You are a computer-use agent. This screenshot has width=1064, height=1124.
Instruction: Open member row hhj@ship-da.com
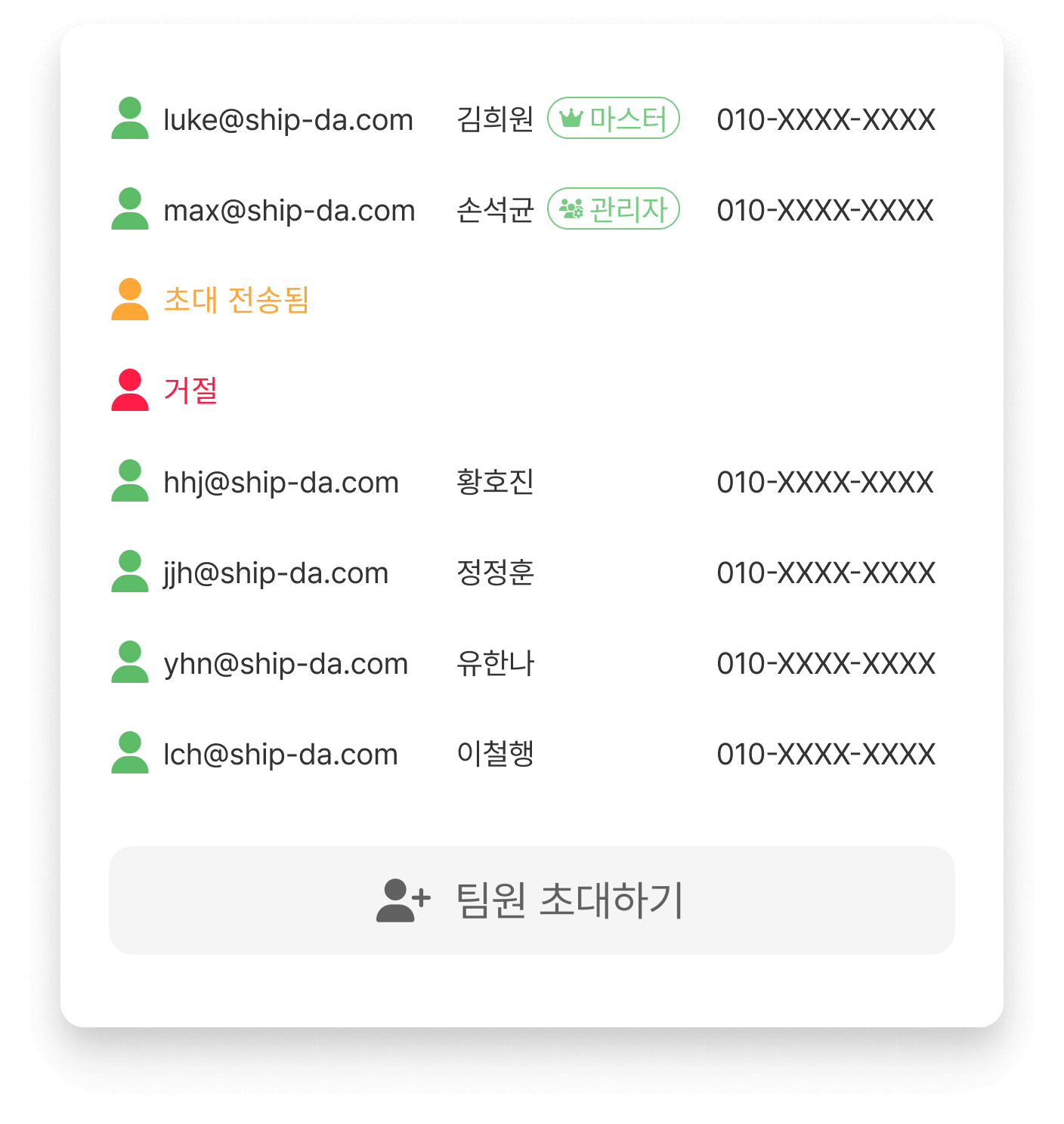pyautogui.click(x=281, y=482)
